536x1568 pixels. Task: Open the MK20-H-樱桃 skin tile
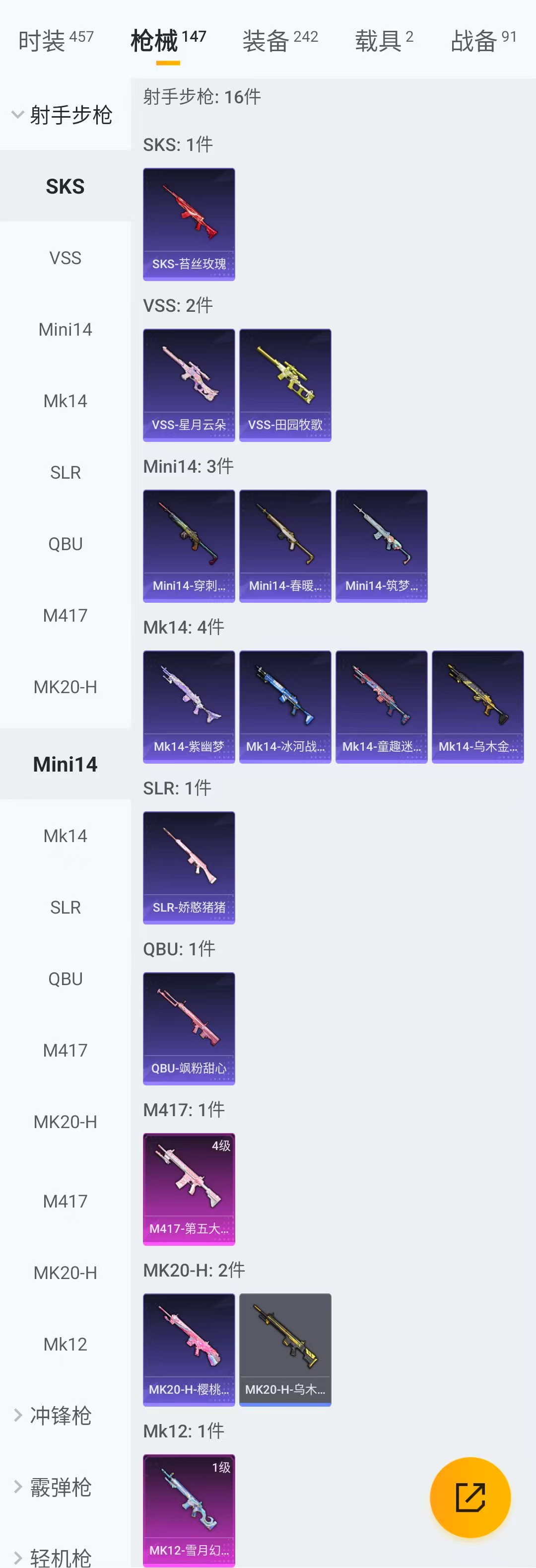pos(189,1349)
